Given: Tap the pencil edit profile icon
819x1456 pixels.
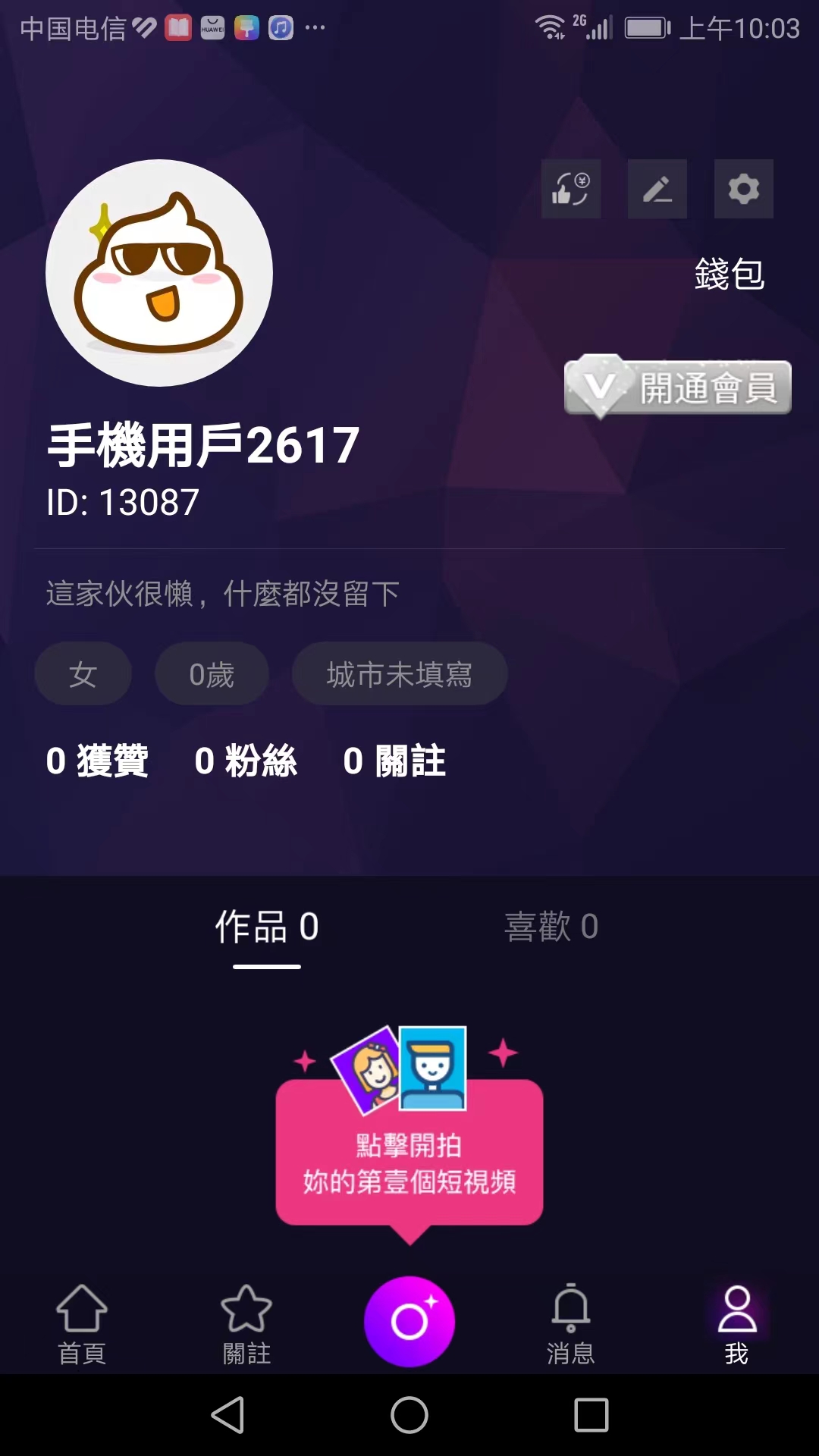Looking at the screenshot, I should tap(657, 189).
